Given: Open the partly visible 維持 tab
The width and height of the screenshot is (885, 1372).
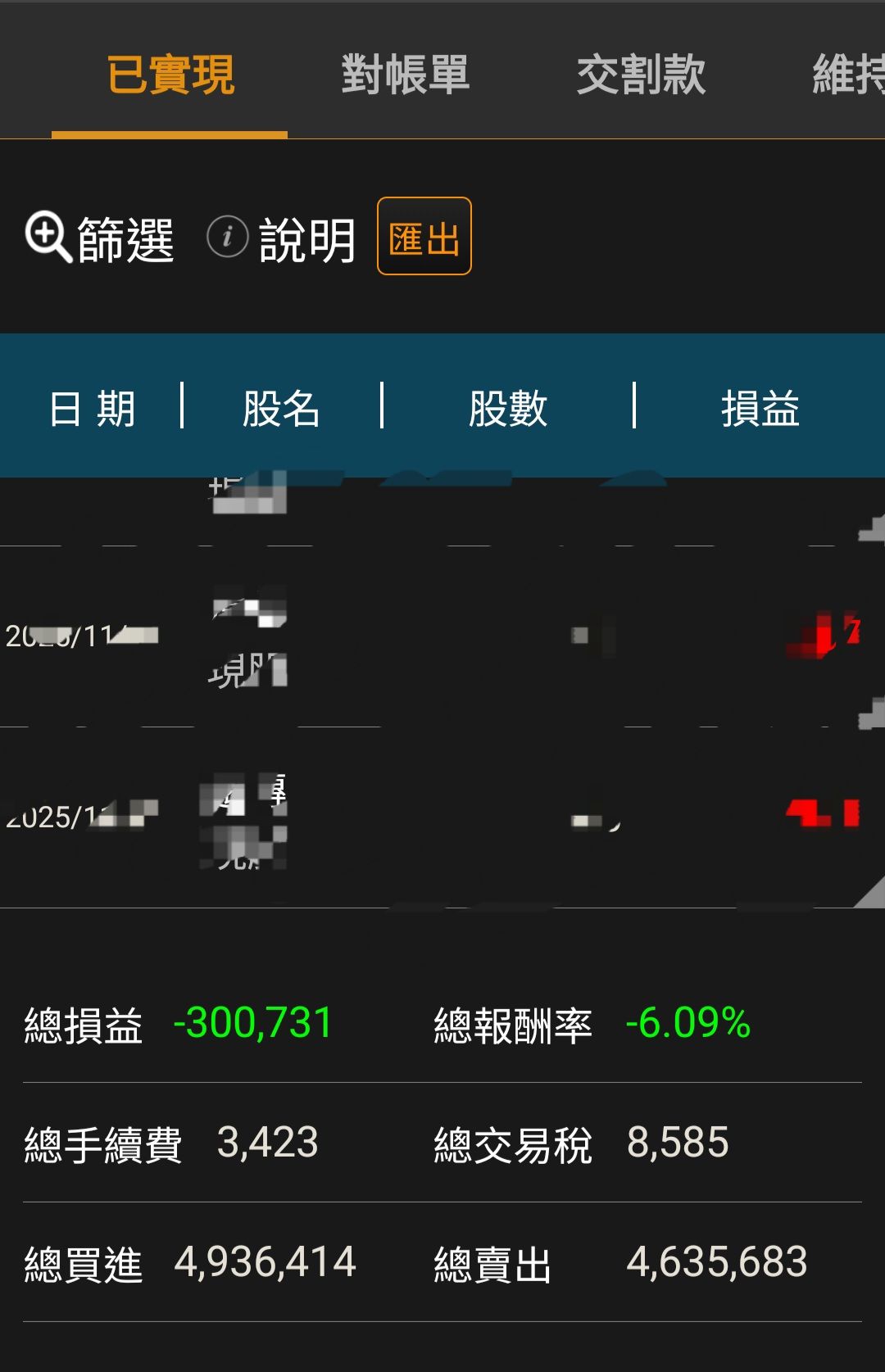Looking at the screenshot, I should click(848, 75).
